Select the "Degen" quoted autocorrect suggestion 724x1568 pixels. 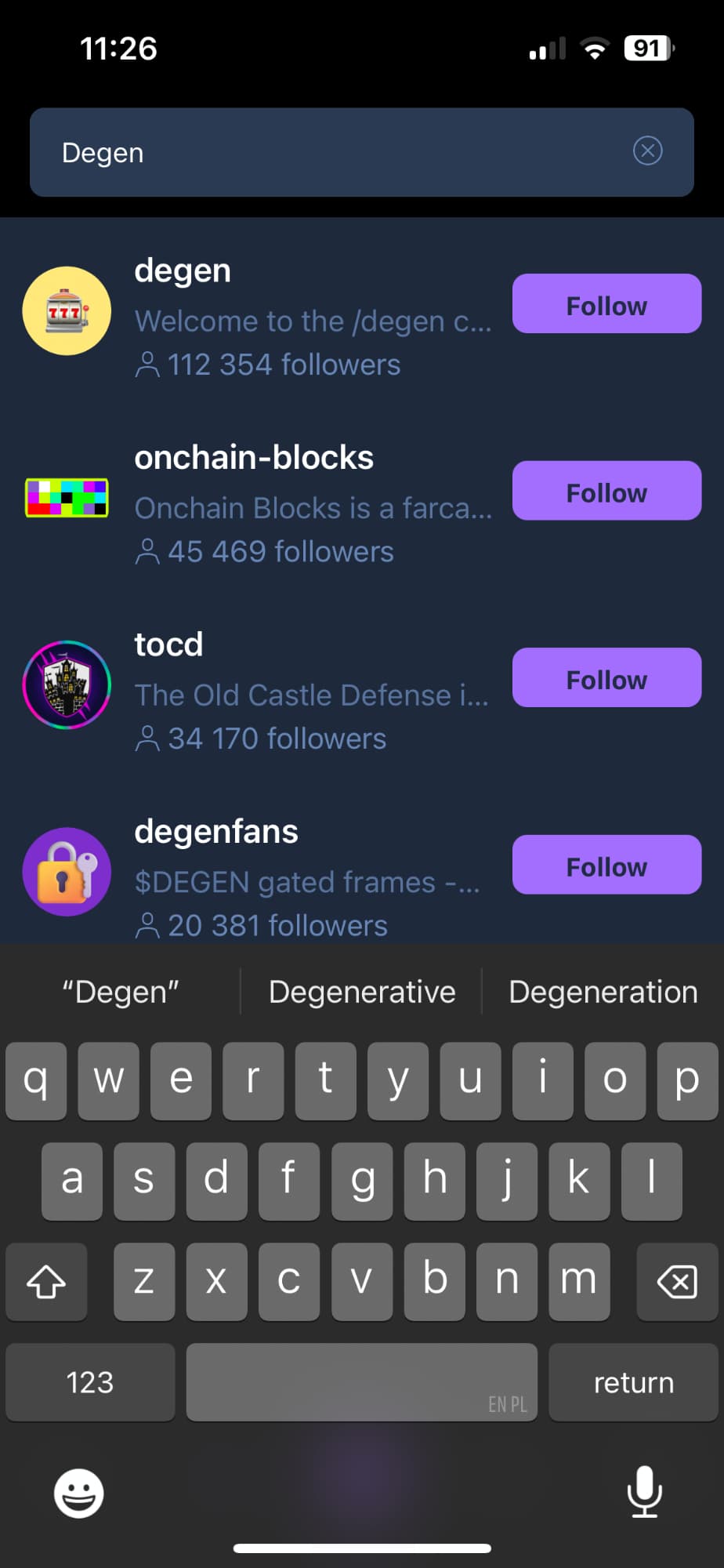click(x=121, y=991)
